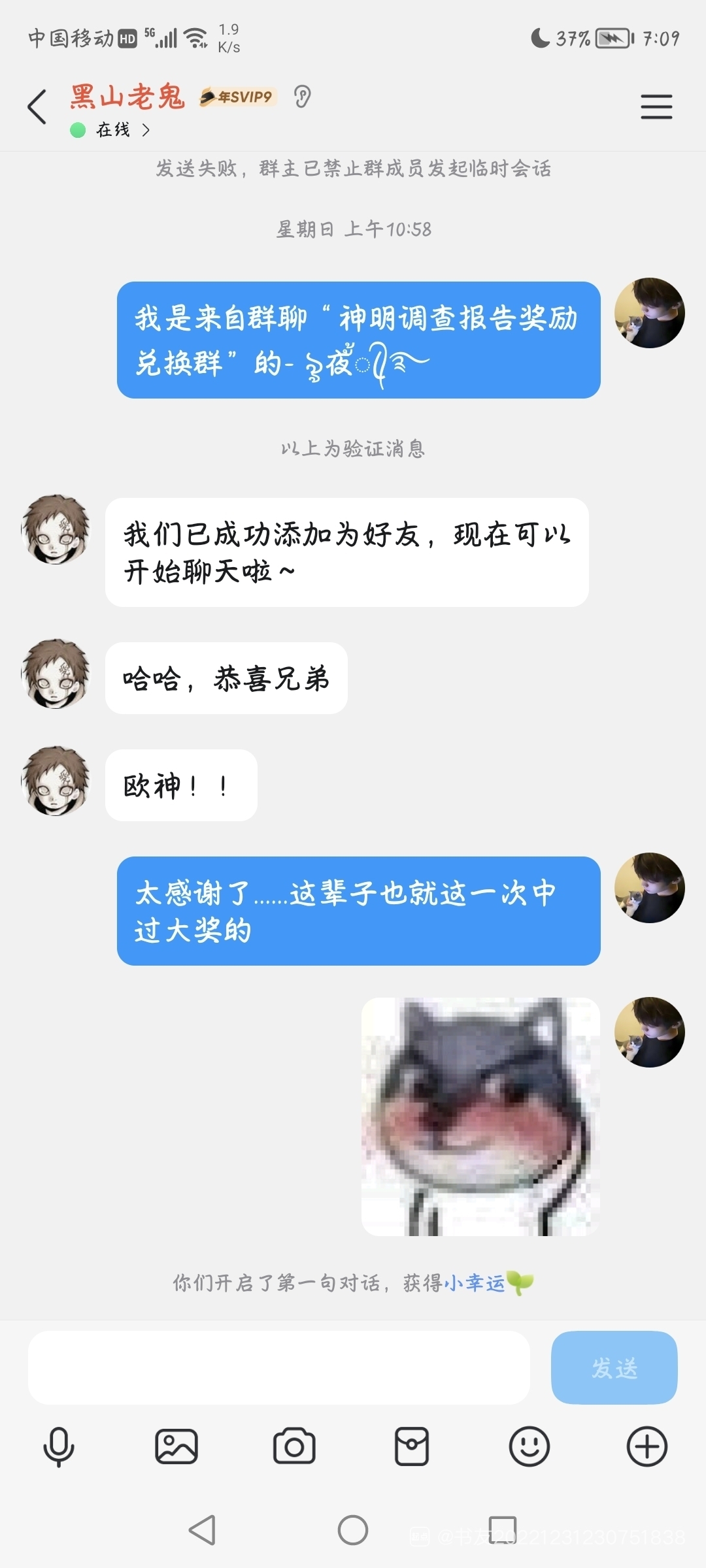Open 黑山老鬼's avatar next to 欧神 message
Screen dimensions: 706x1568
56,781
